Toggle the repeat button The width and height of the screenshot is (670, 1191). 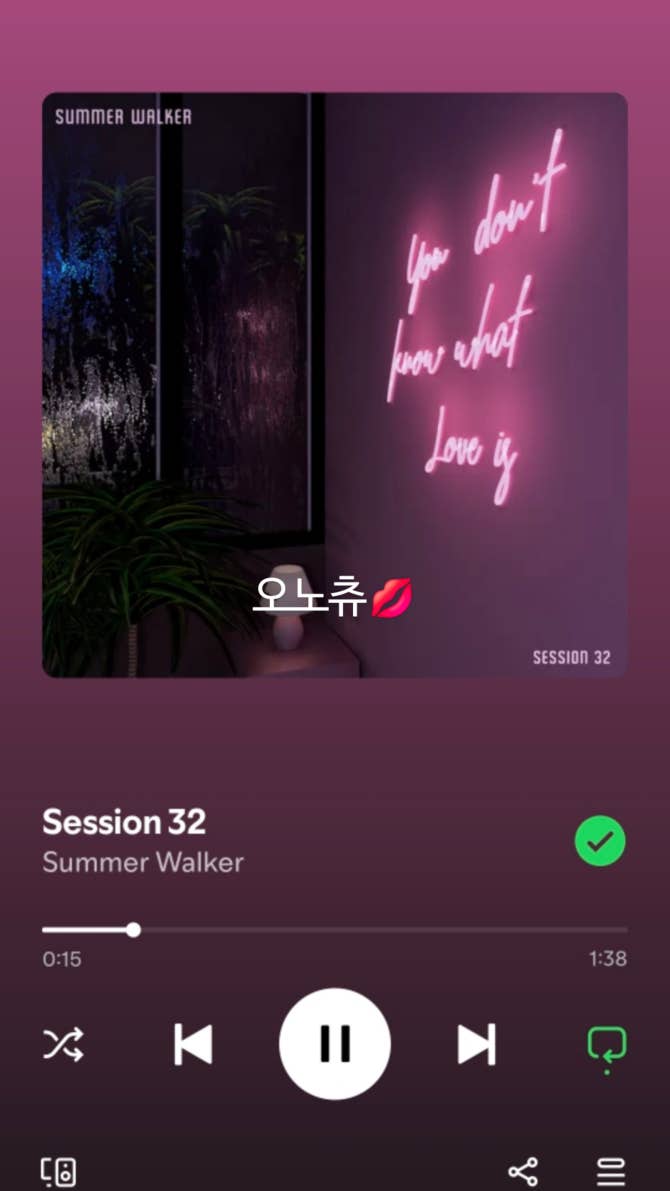[606, 1046]
